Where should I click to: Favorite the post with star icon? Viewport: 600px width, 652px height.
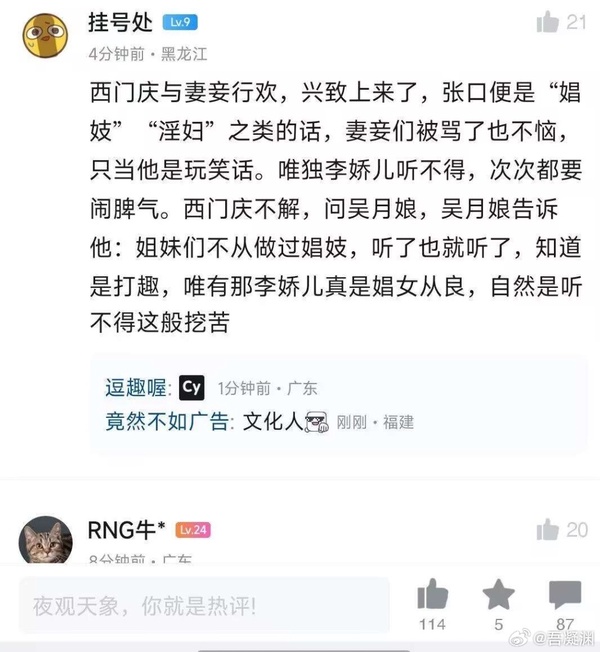click(x=498, y=595)
